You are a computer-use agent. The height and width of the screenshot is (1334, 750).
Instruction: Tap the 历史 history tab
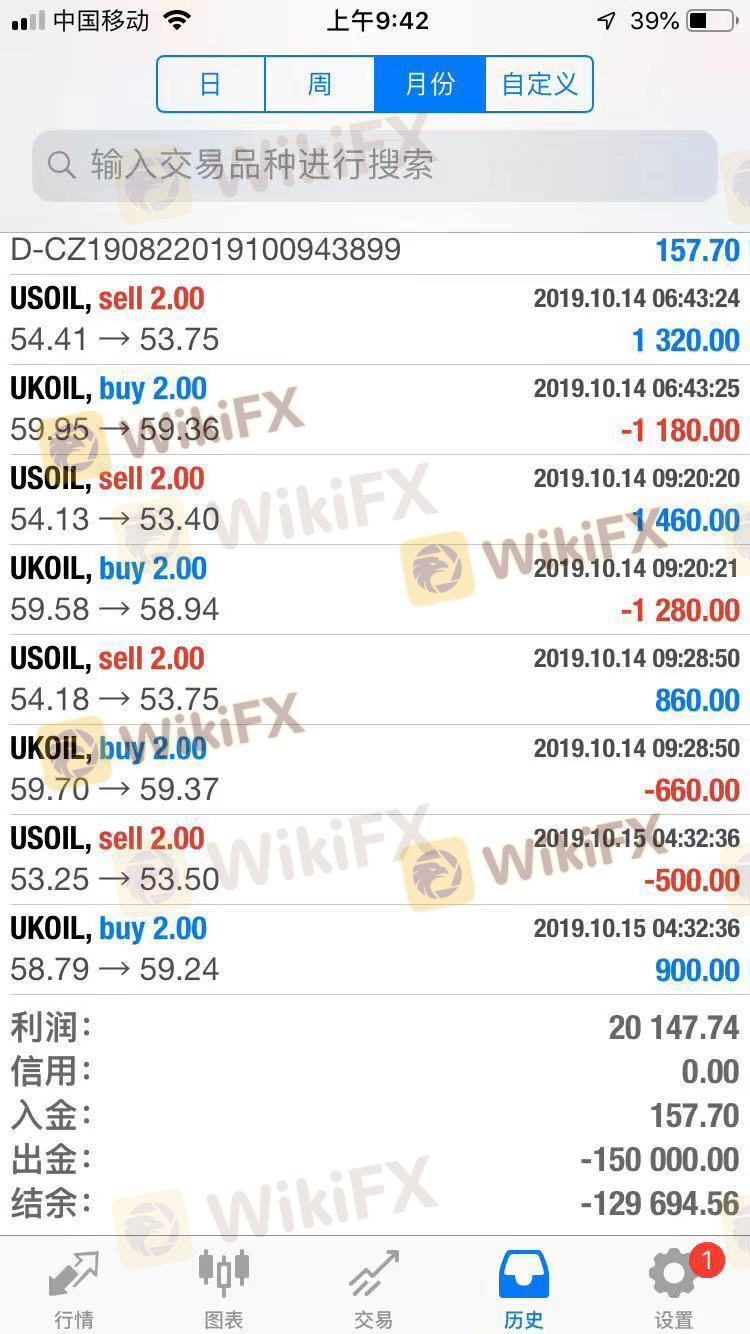524,1288
